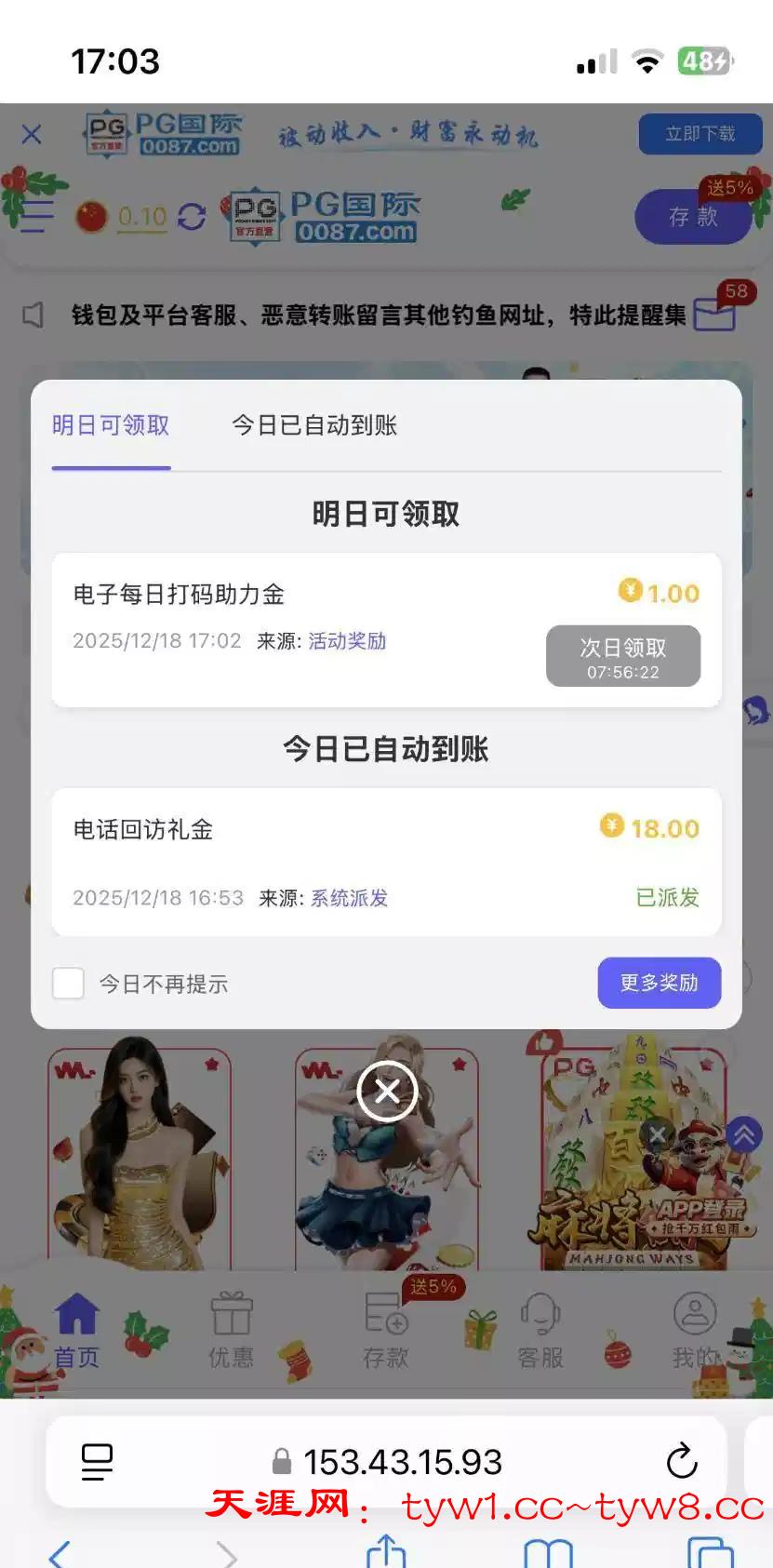
Task: Reload the page in the browser
Action: coord(682,1461)
